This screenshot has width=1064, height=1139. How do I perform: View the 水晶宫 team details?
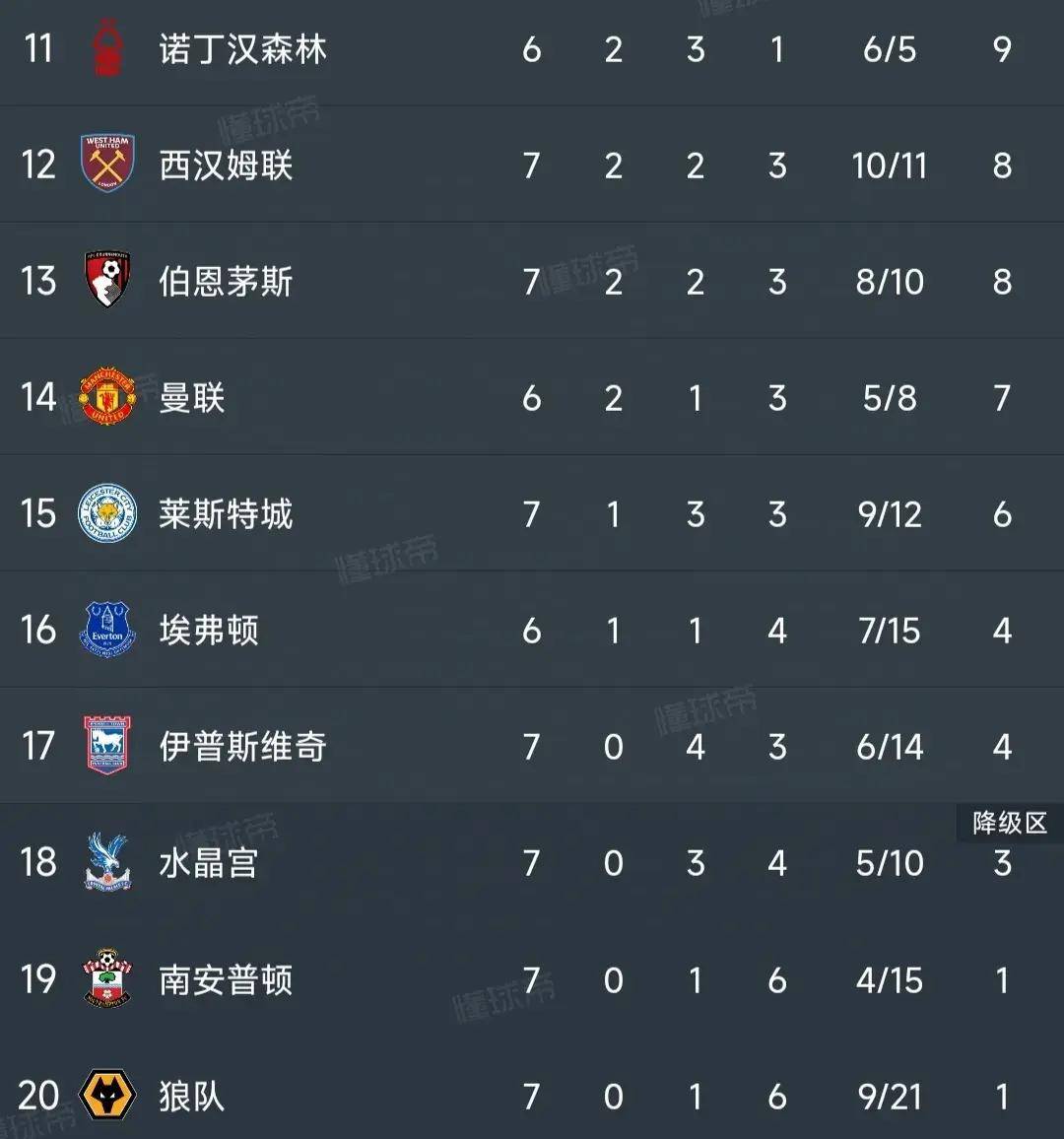[x=209, y=862]
